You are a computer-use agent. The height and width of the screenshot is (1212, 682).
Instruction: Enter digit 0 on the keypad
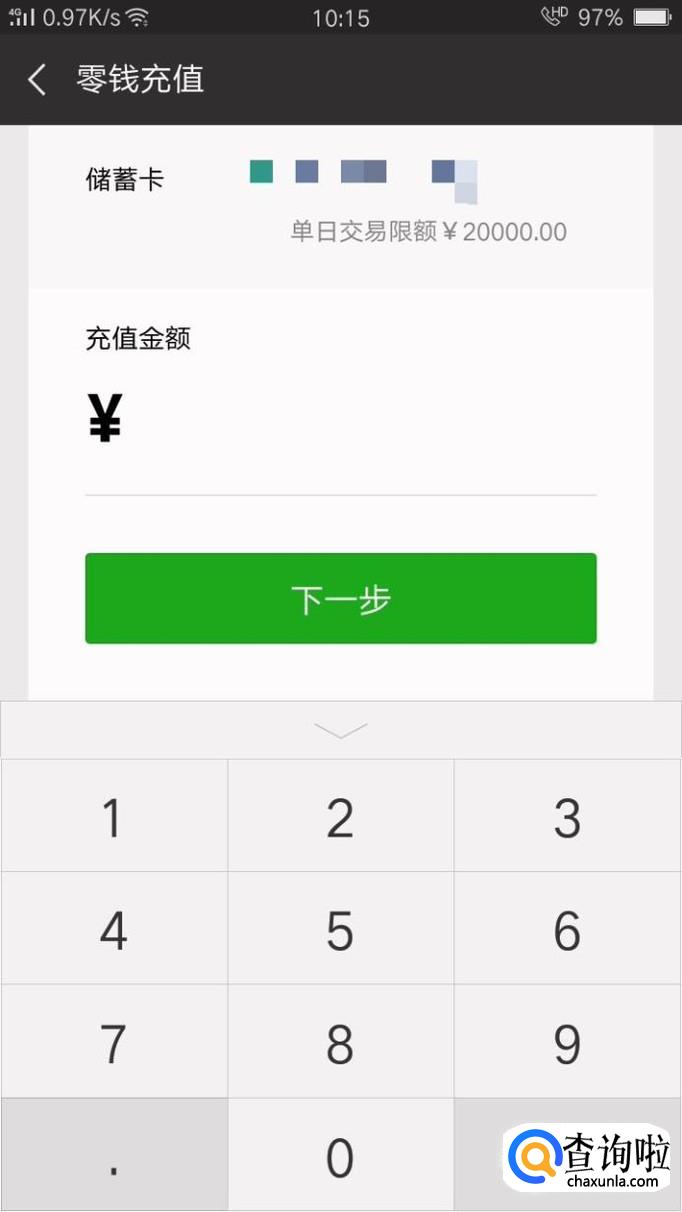[x=340, y=1156]
